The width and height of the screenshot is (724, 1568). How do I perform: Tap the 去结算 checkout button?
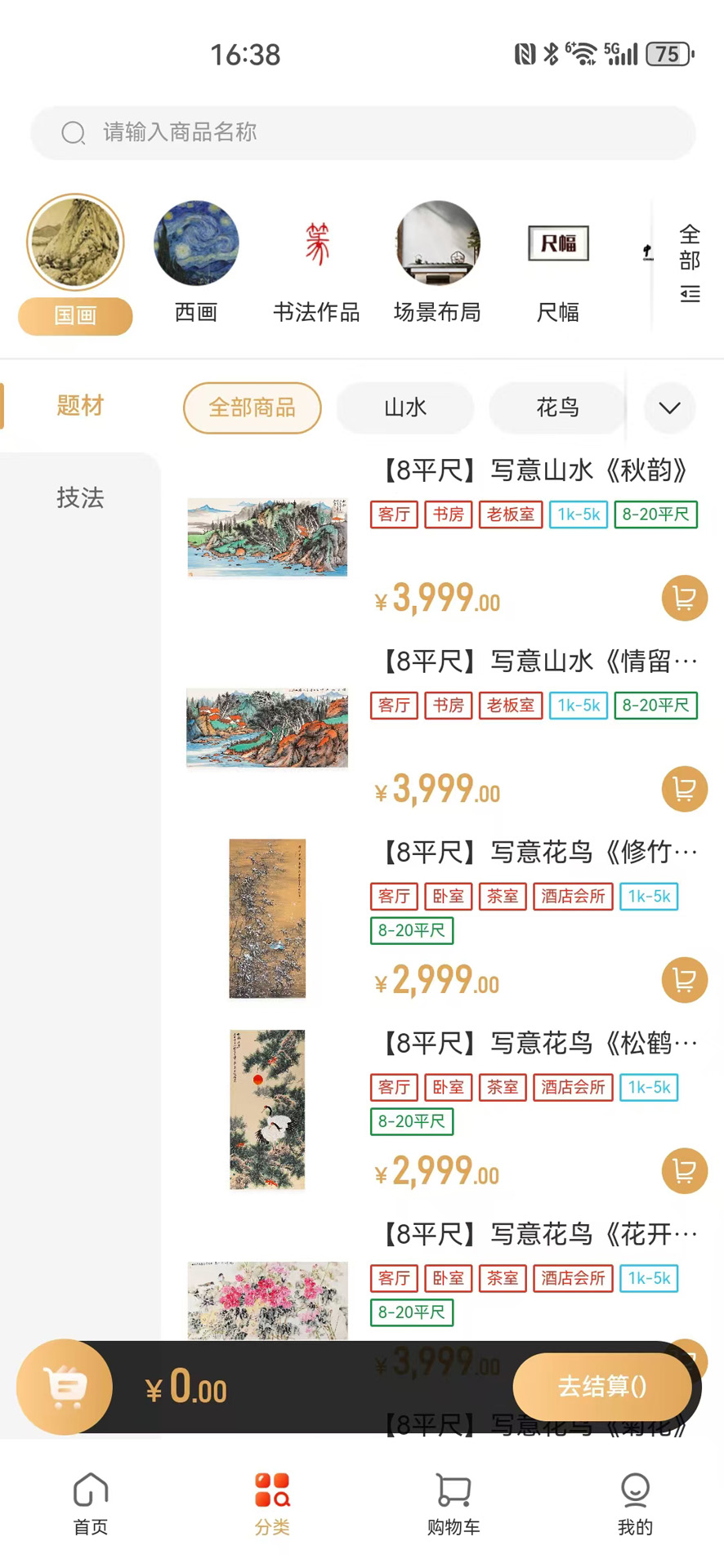602,1386
